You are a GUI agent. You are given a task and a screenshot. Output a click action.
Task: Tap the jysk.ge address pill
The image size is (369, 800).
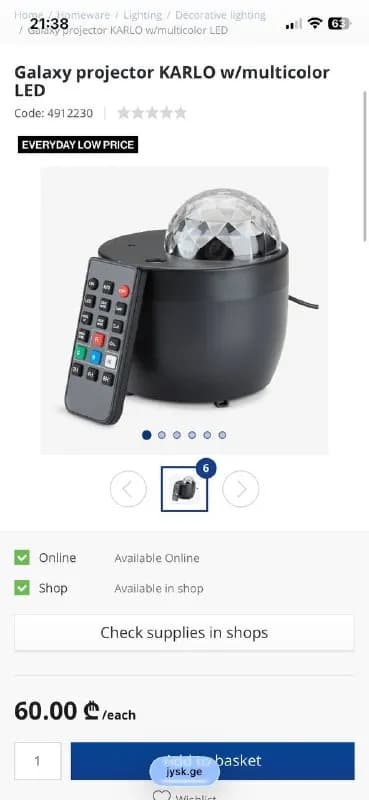tap(184, 771)
